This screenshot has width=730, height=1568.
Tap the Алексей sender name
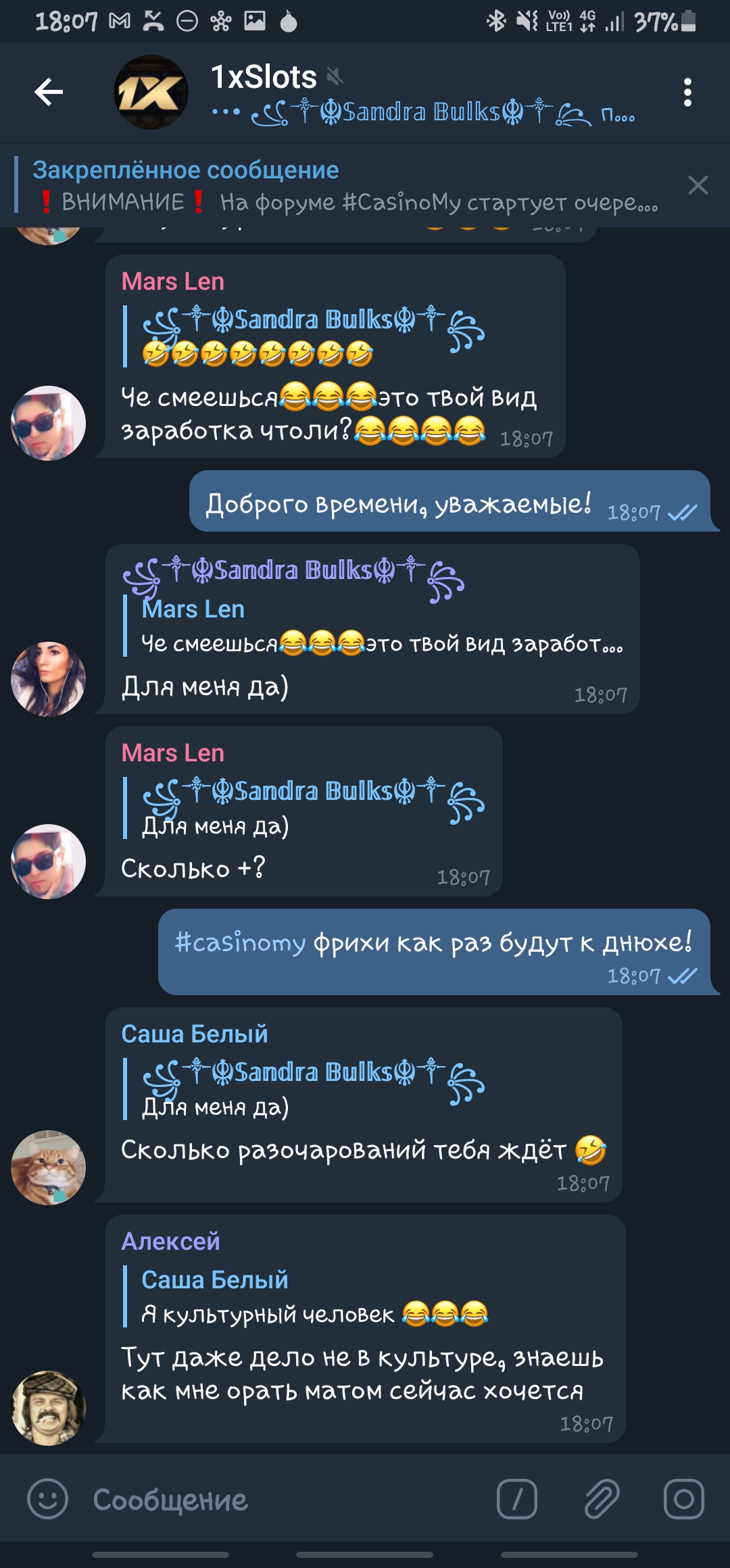click(170, 1241)
